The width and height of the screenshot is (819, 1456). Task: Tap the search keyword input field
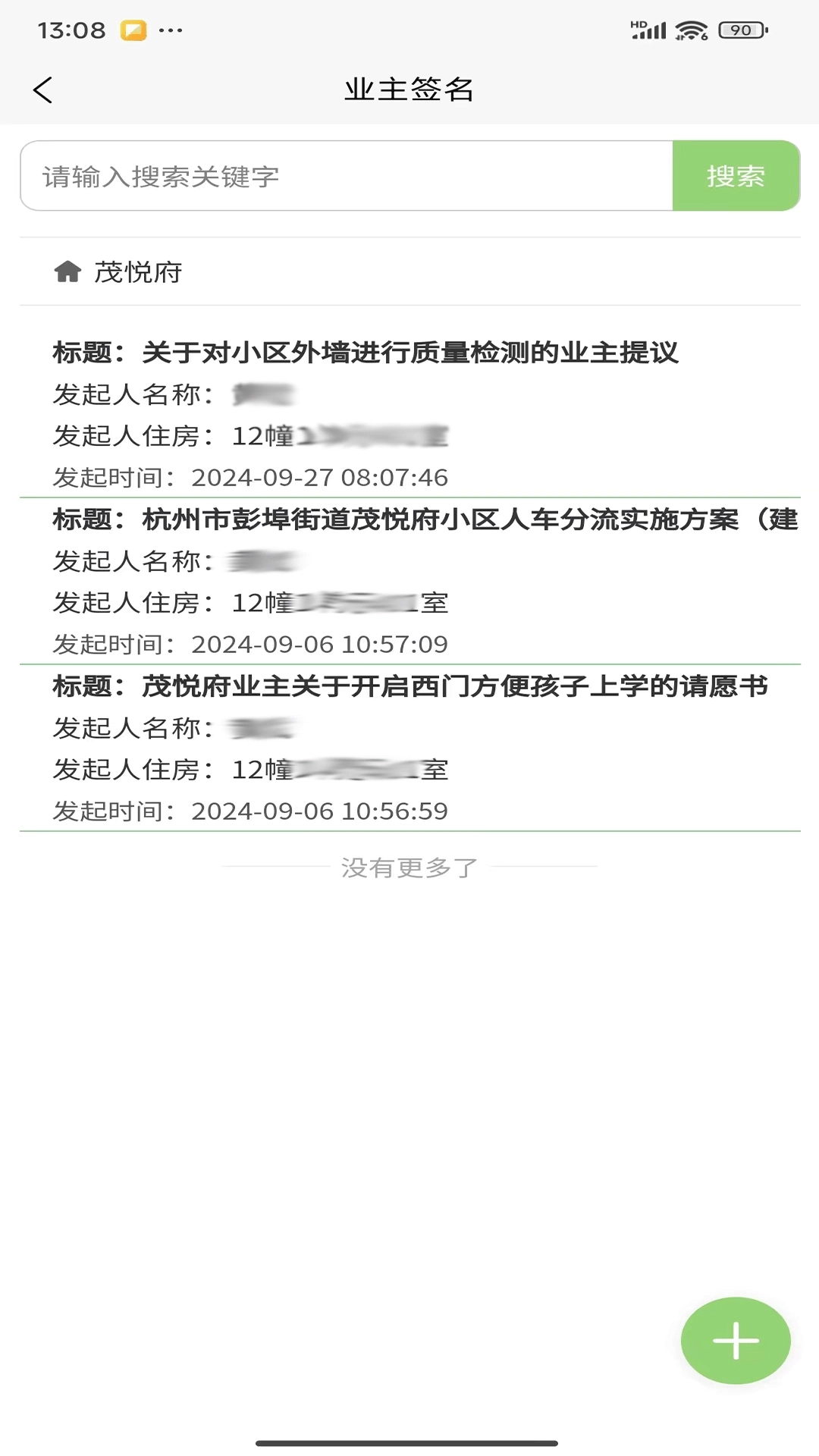point(346,176)
